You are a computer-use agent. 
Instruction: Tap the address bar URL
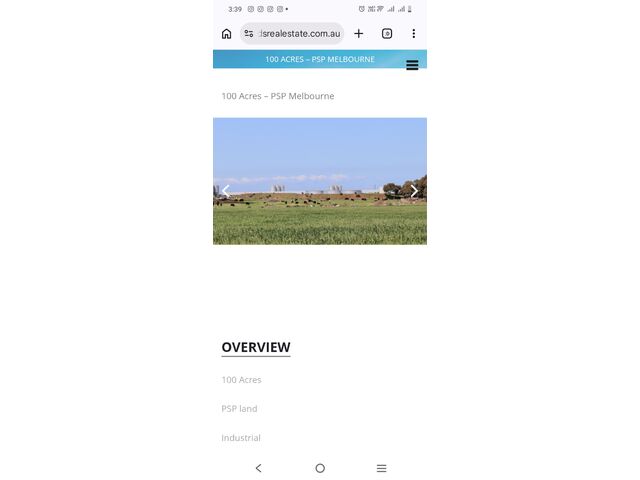click(299, 33)
